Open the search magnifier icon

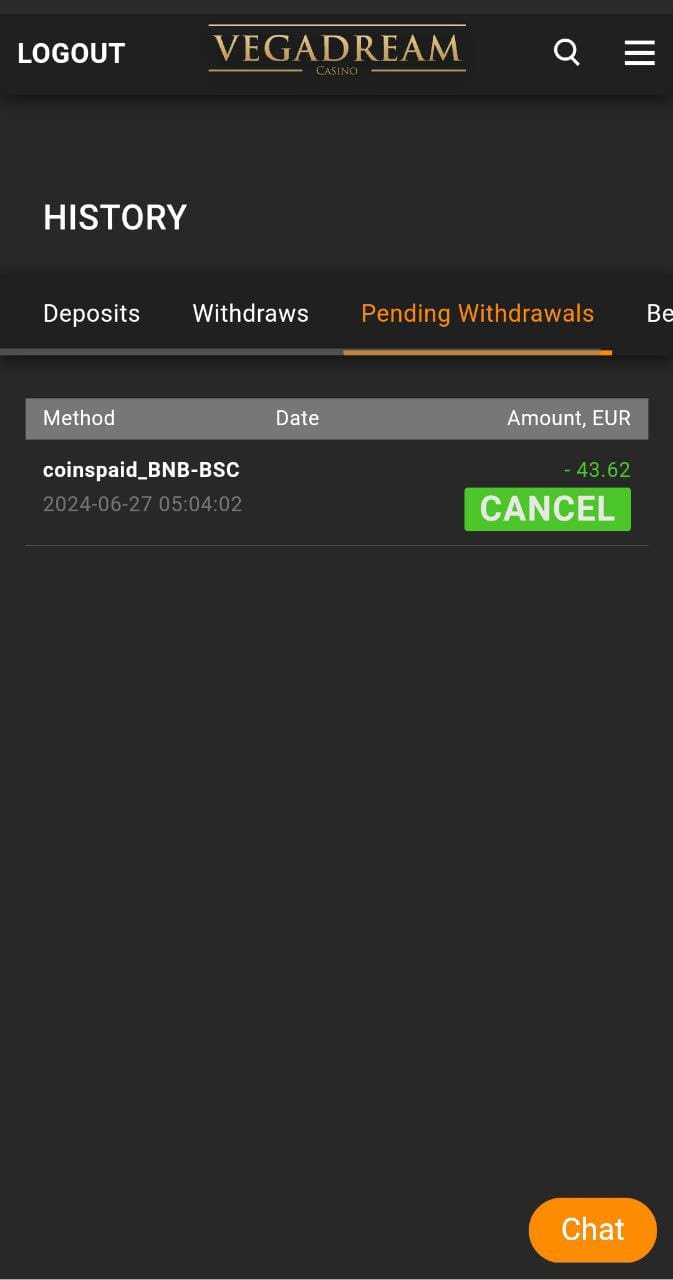point(567,52)
